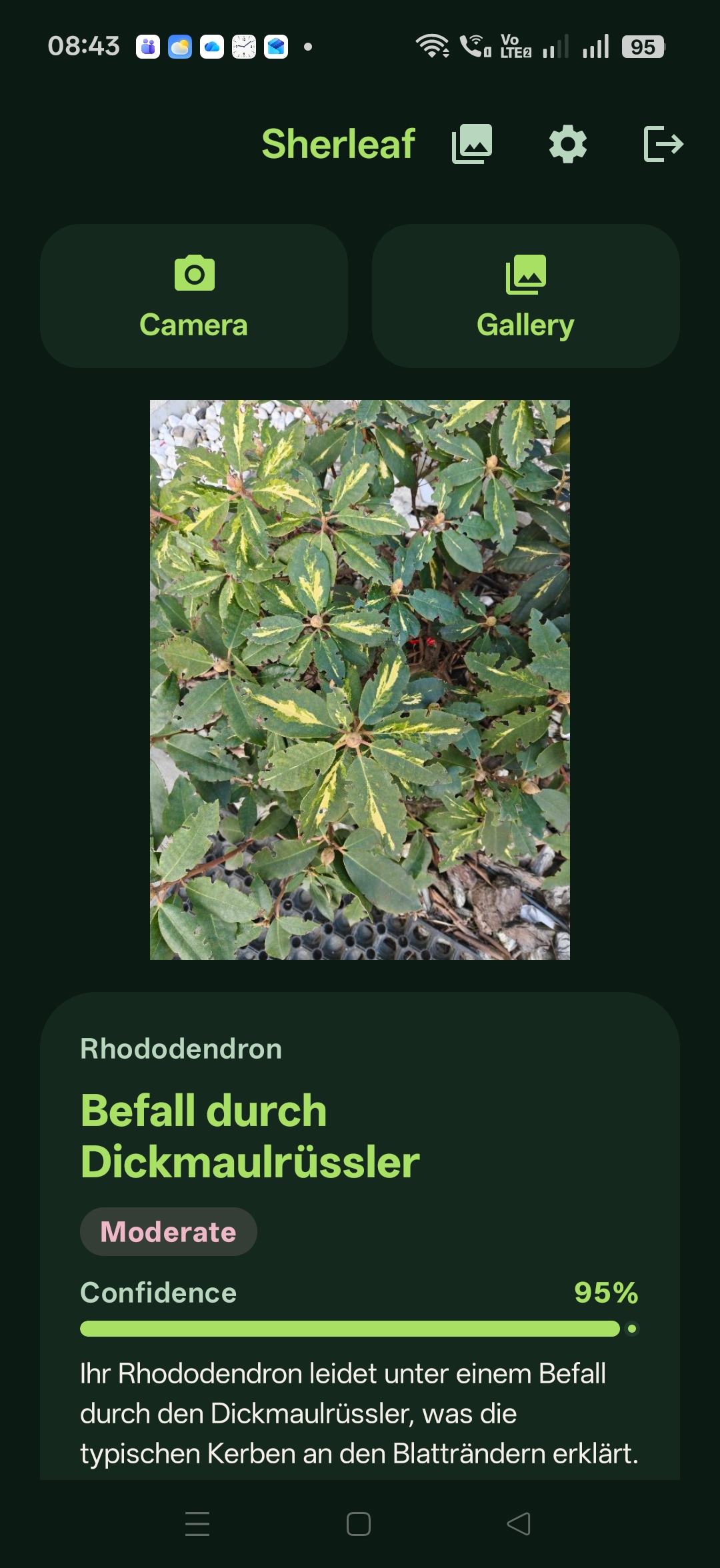The image size is (720, 1568).
Task: Tap the VoLTE indicator in the status bar
Action: point(512,45)
